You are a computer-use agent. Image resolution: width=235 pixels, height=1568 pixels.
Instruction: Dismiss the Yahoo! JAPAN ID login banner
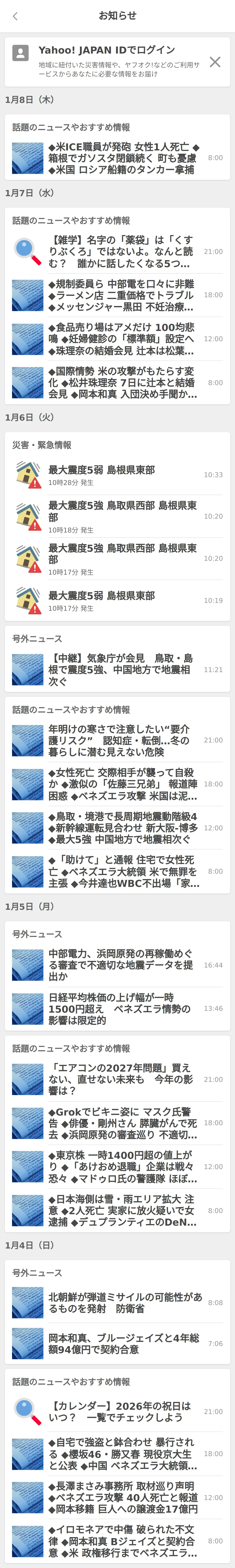click(x=215, y=62)
